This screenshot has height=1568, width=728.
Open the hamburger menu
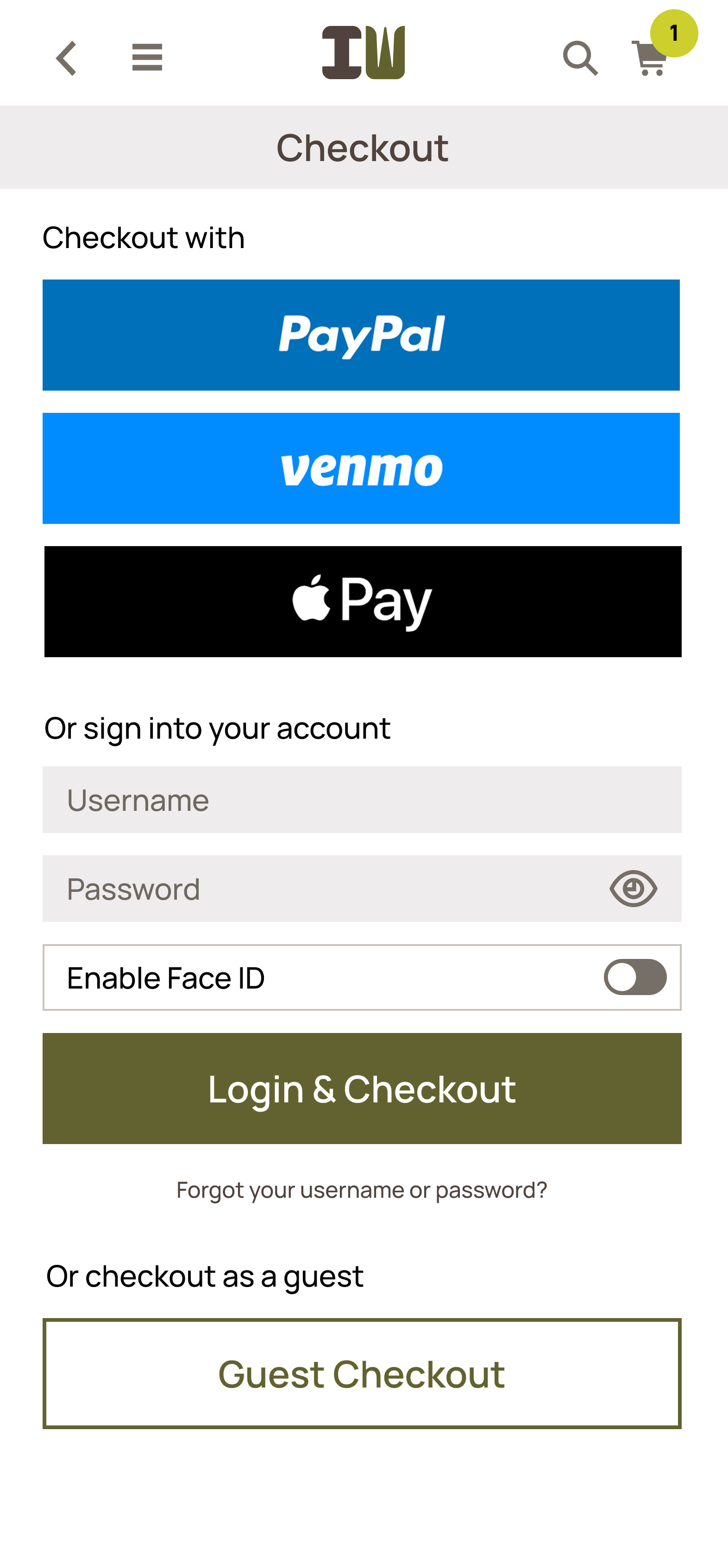click(147, 58)
